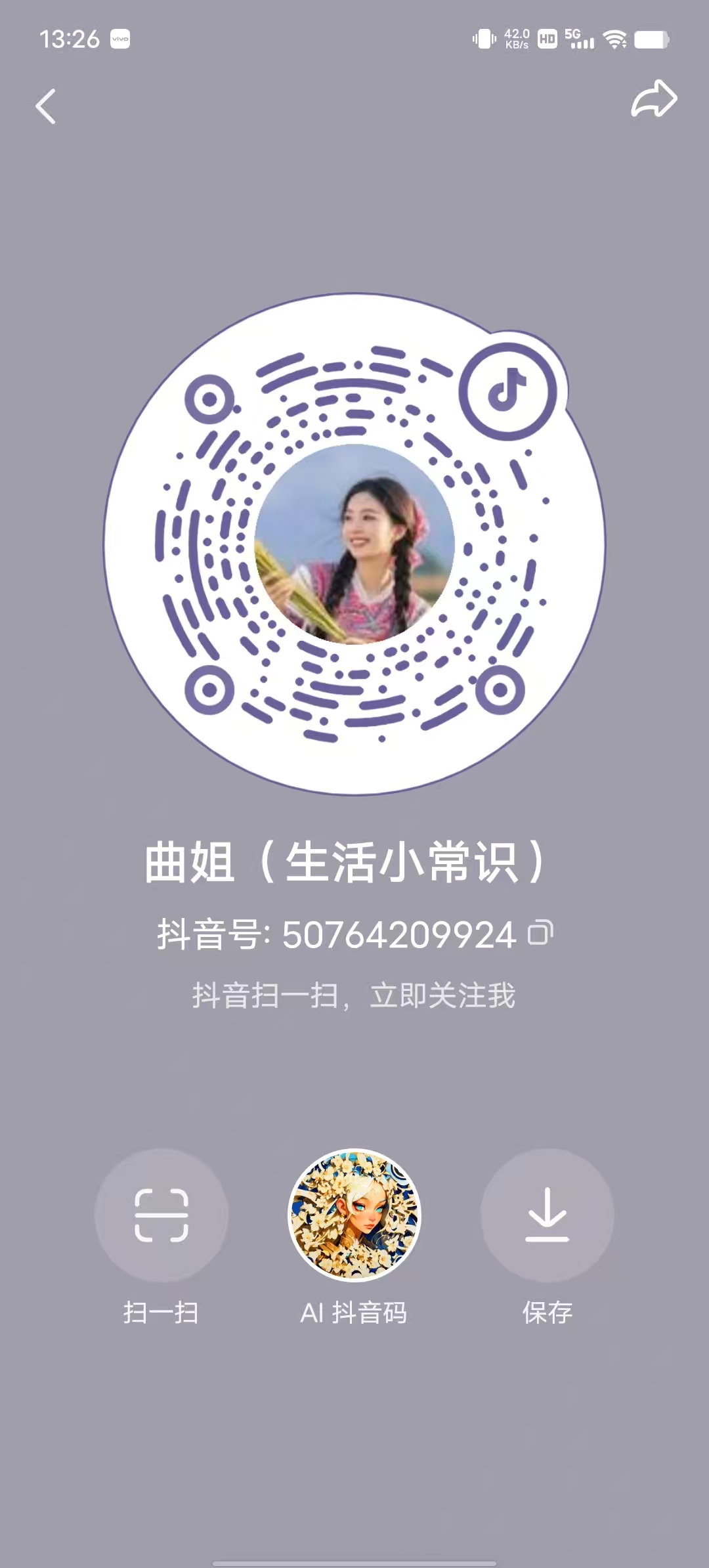Share this Douyin QR code

[x=653, y=100]
